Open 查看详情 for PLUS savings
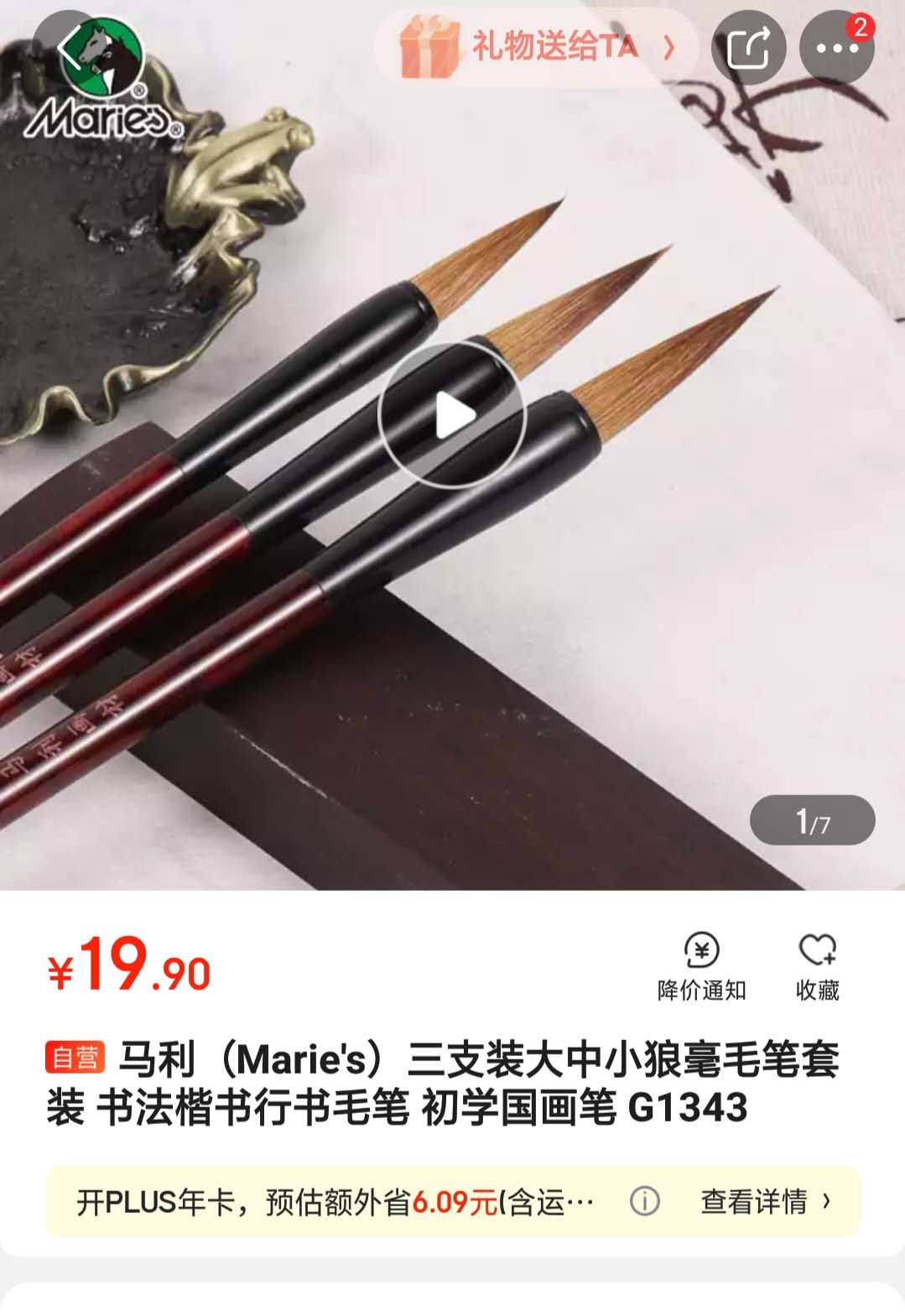Screen dimensions: 905x1316 [765, 1201]
